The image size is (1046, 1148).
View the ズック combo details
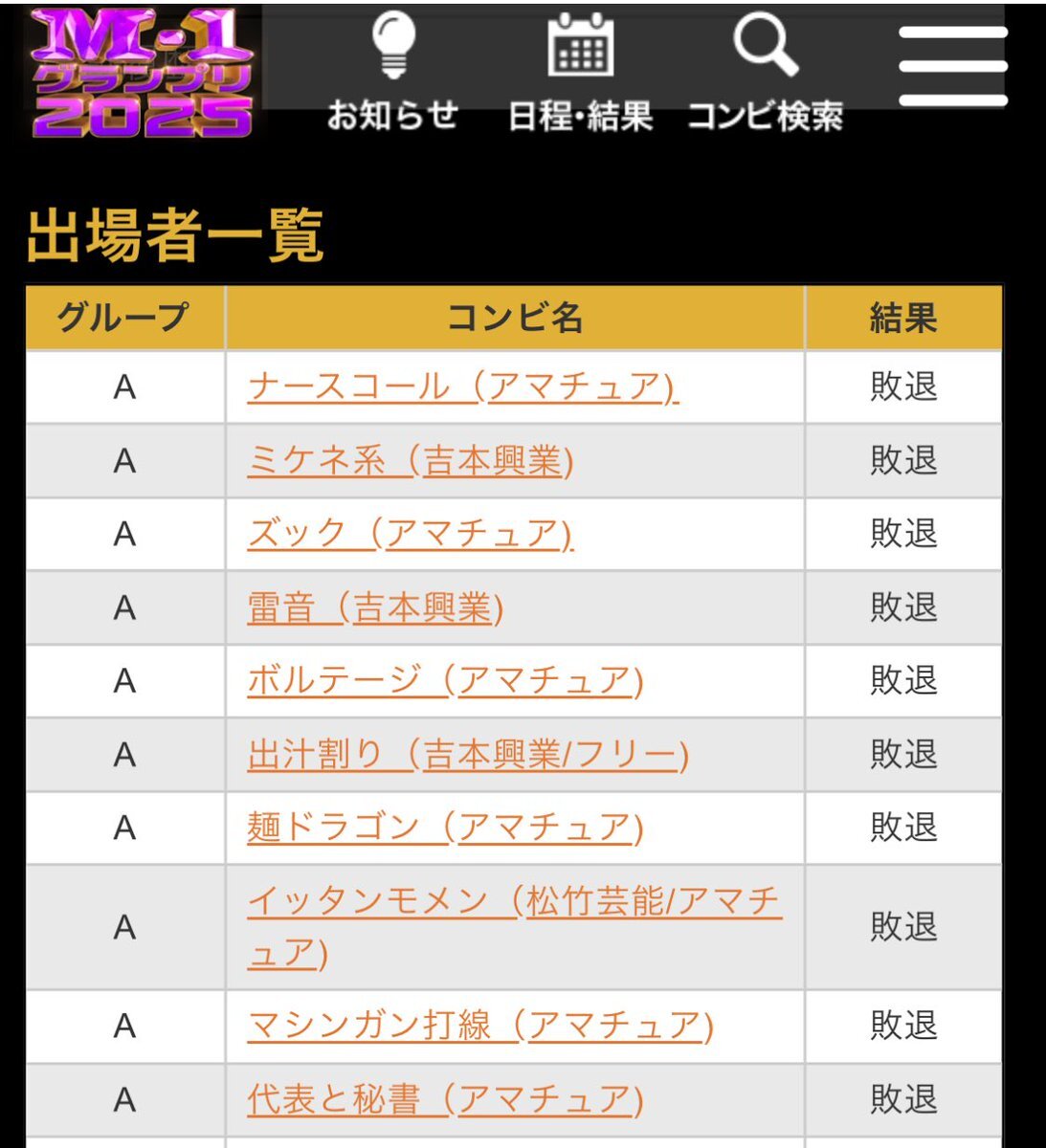click(x=410, y=534)
